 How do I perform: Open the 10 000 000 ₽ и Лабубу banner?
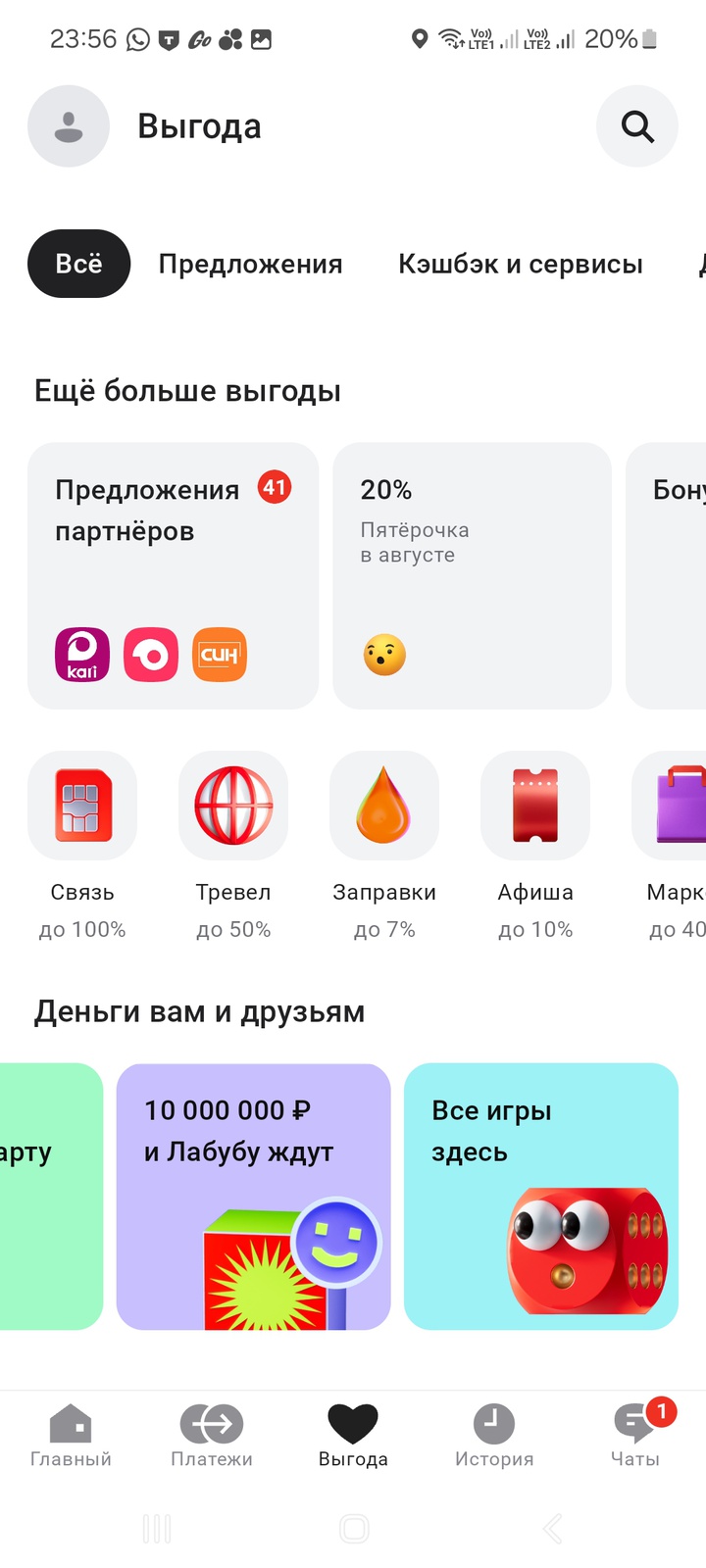pos(253,1196)
